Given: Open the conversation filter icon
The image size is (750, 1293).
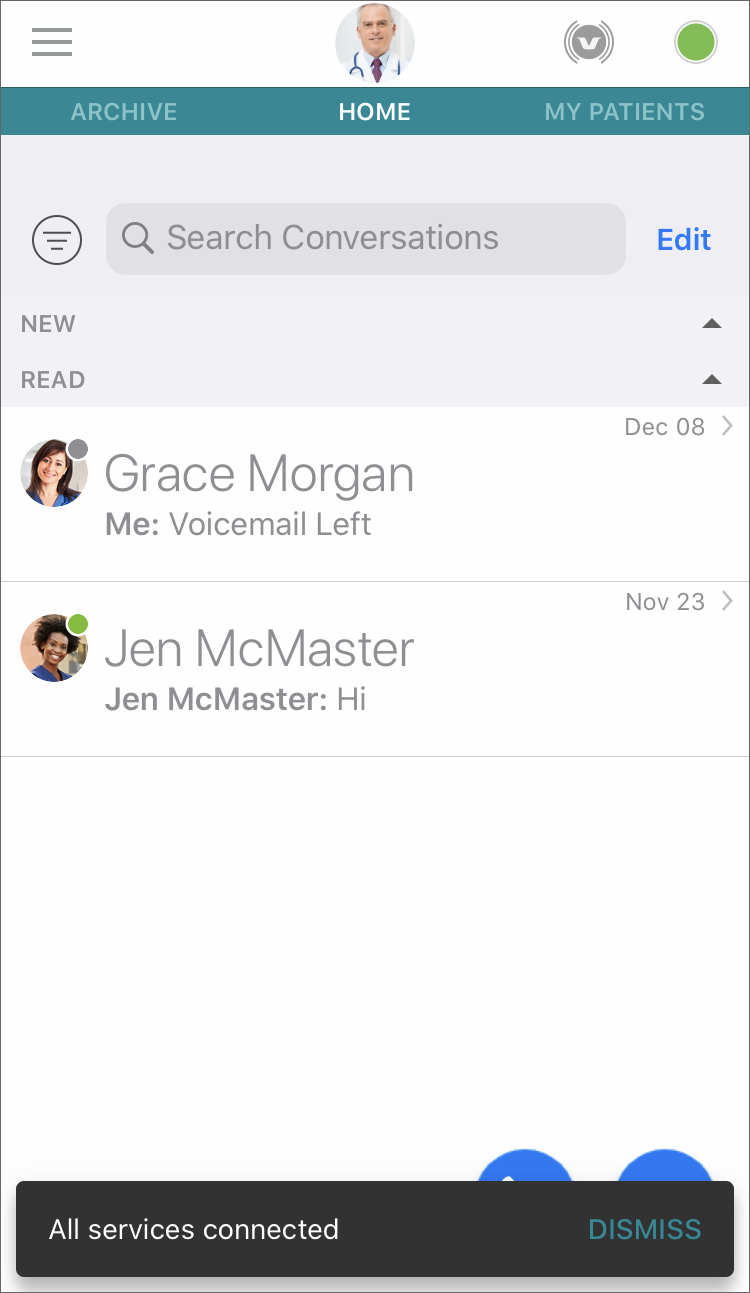Looking at the screenshot, I should [57, 240].
